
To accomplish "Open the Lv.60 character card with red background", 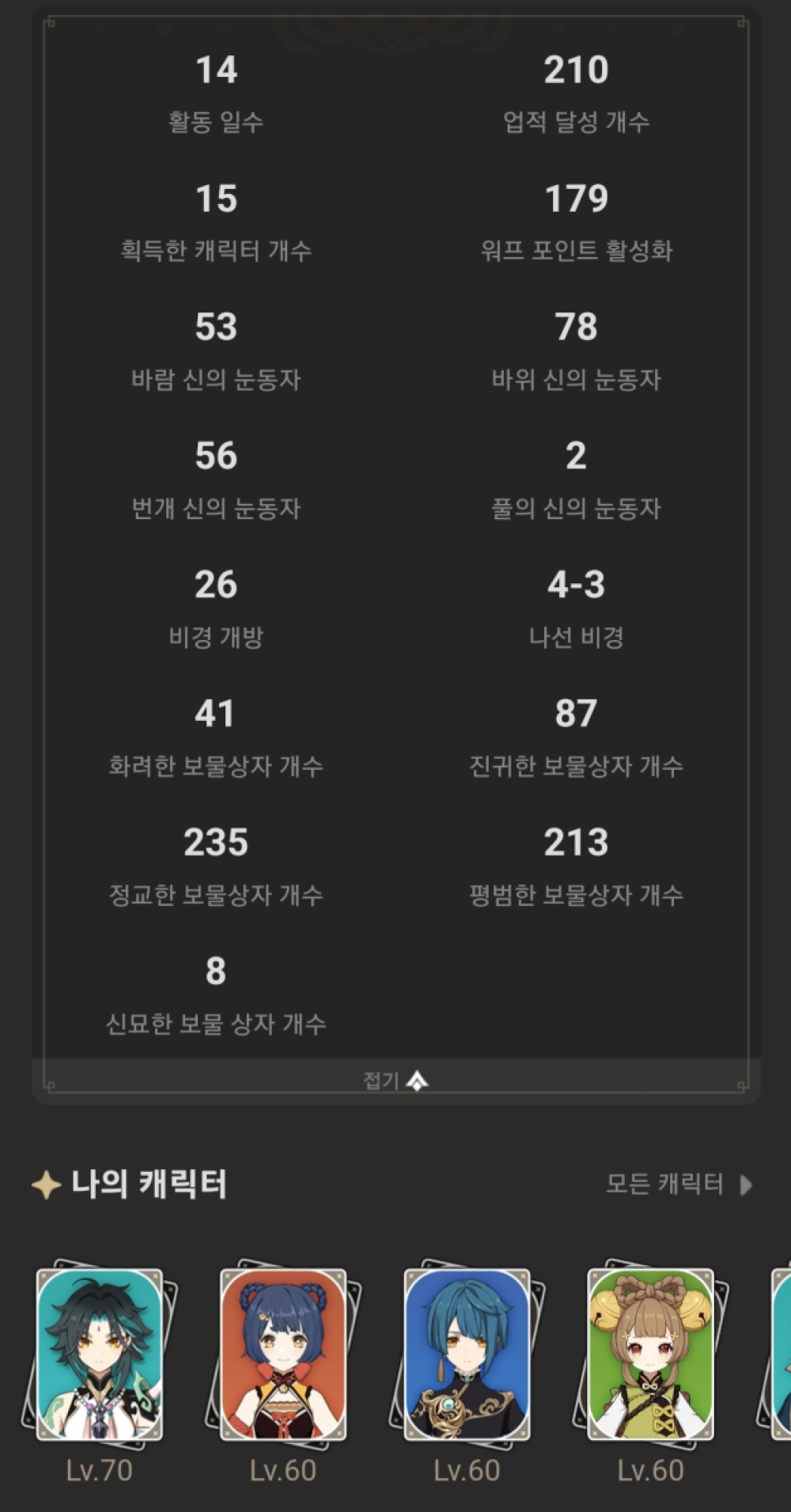I will tap(283, 1355).
